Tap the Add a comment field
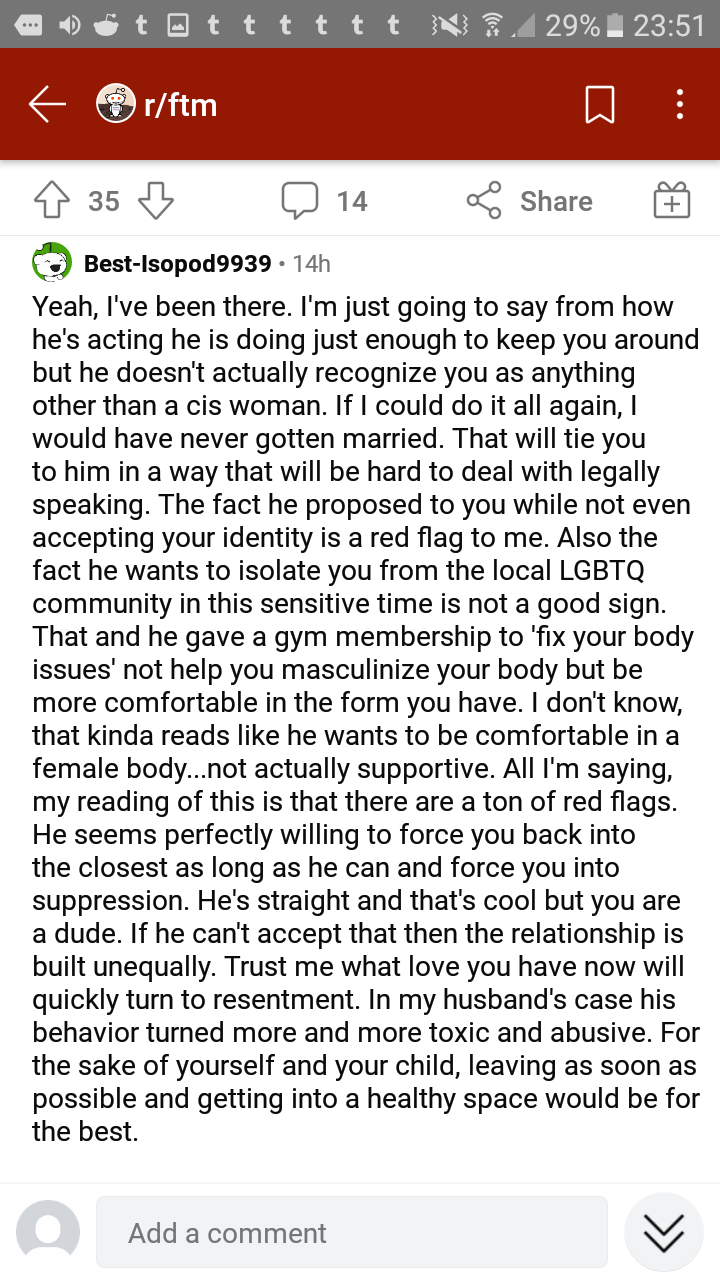The image size is (720, 1280). tap(352, 1232)
